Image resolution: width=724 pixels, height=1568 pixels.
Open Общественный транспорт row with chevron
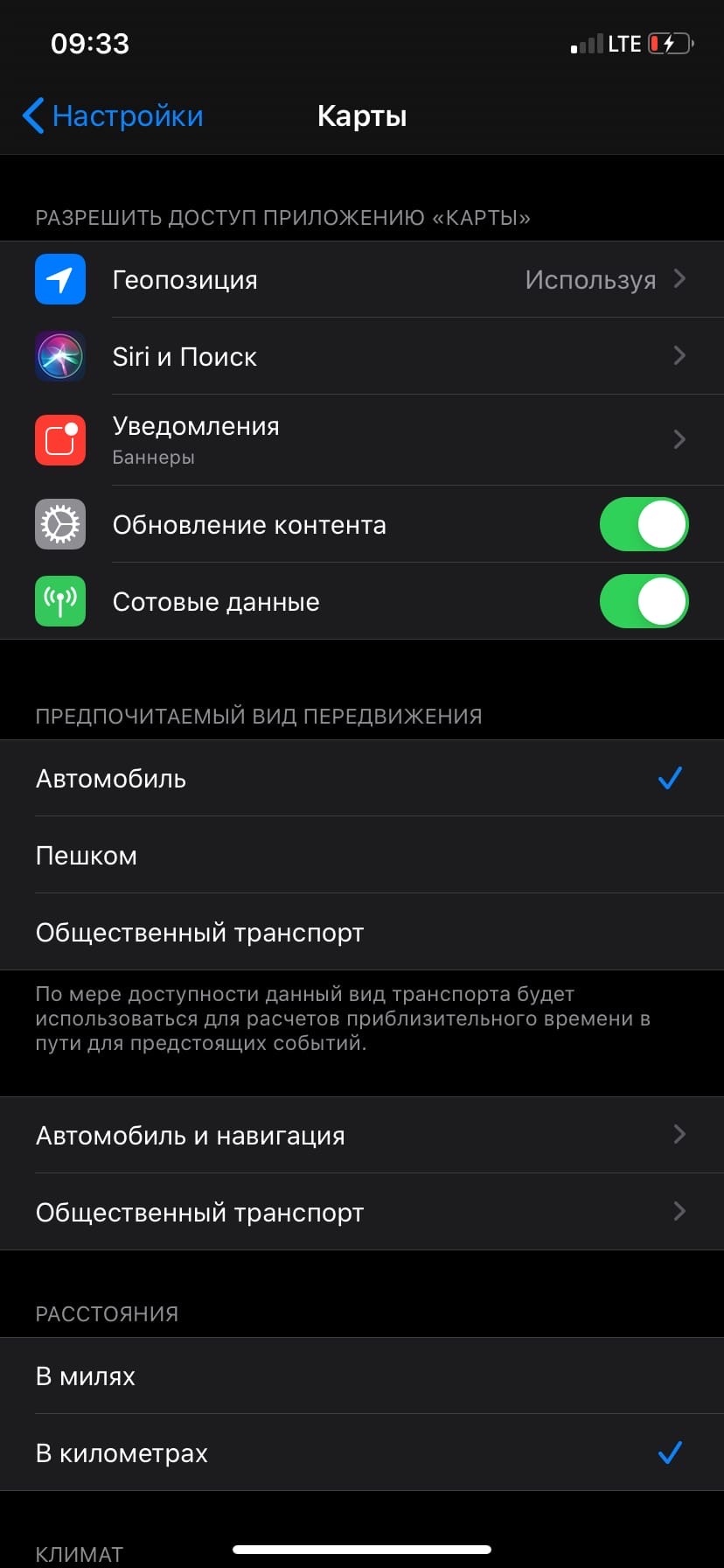pyautogui.click(x=362, y=1213)
